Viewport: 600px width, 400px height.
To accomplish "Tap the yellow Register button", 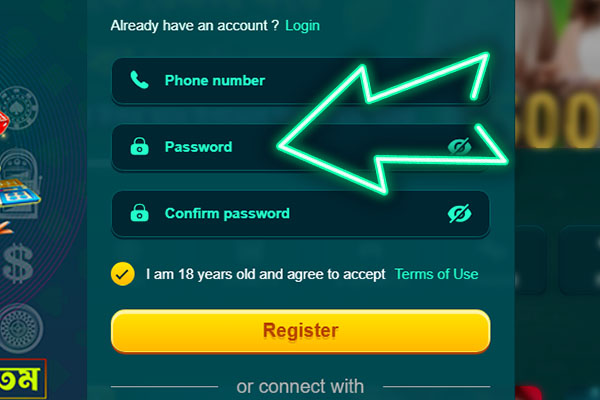I will tap(300, 331).
